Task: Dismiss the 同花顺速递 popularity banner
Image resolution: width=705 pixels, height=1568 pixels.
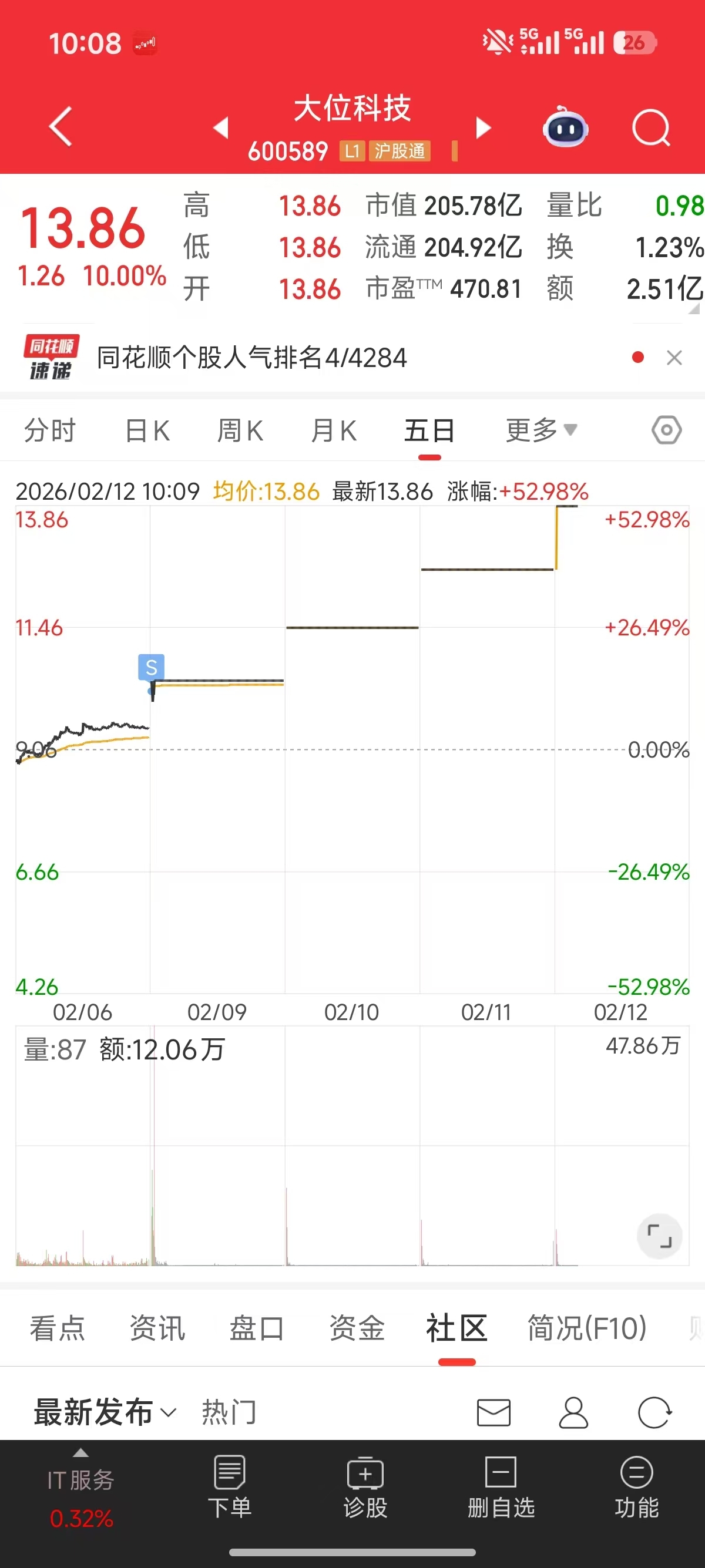Action: point(674,358)
